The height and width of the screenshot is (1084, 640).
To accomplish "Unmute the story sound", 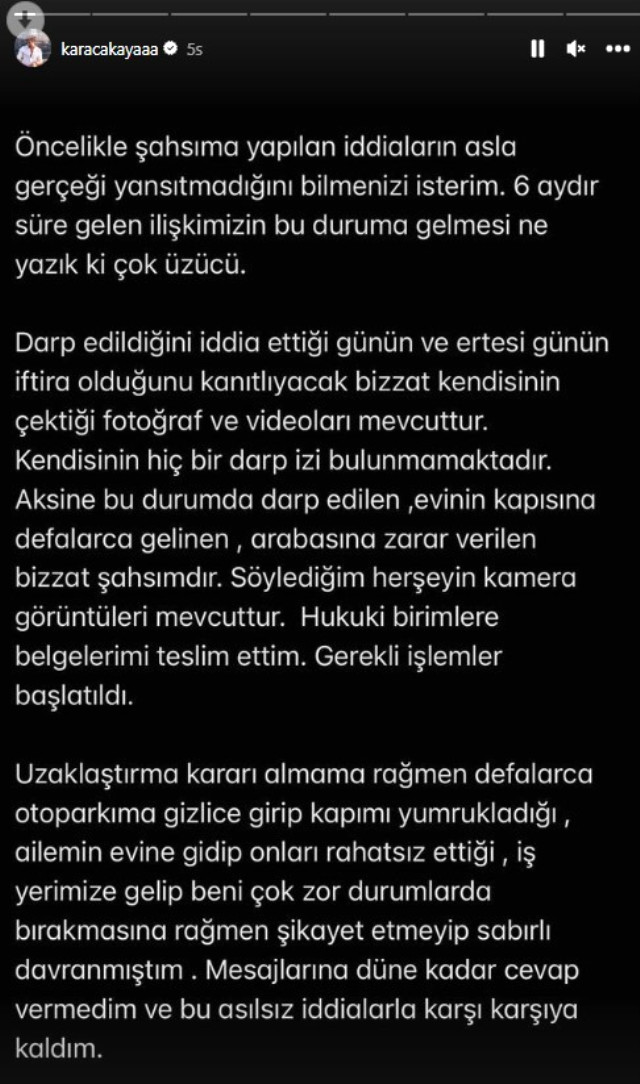I will click(x=575, y=47).
